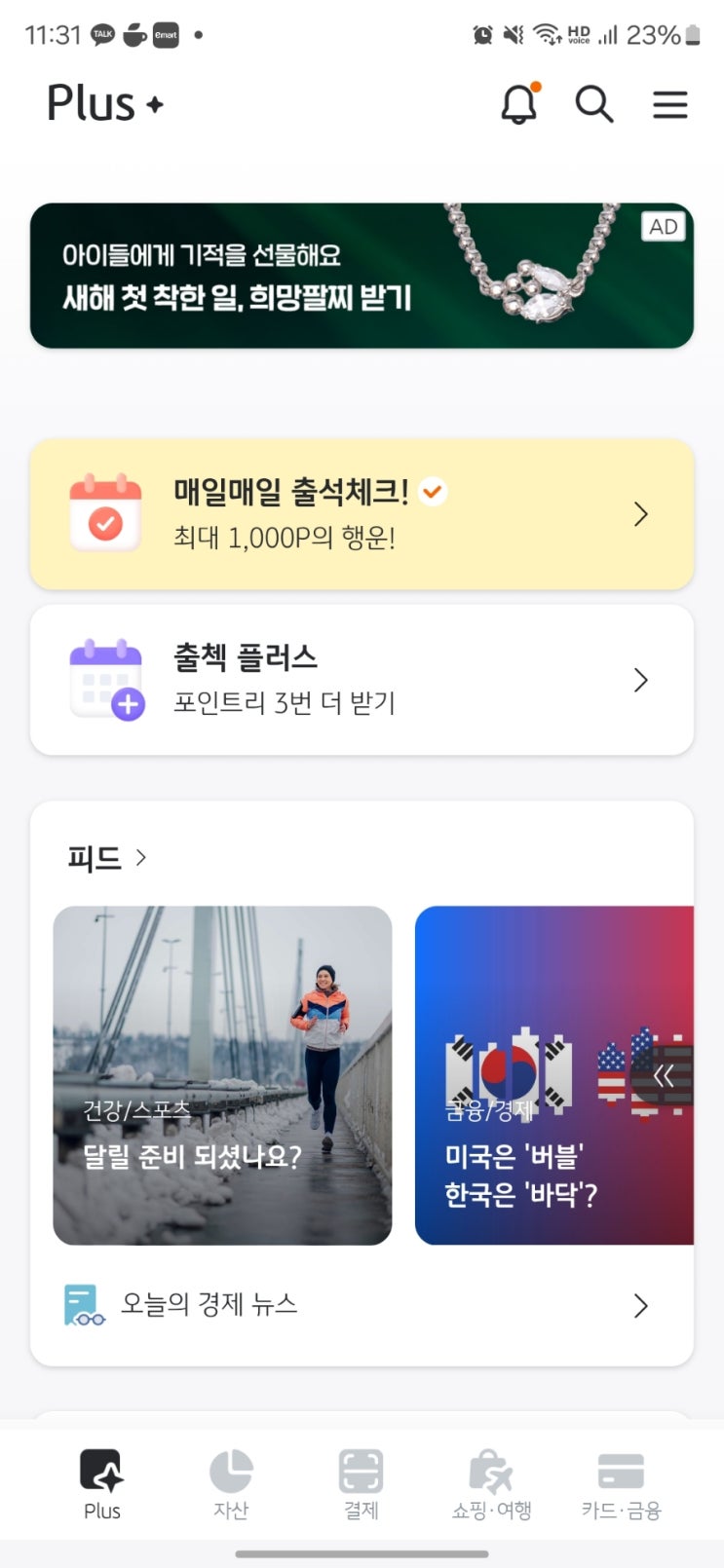Open 출첵 플러스 card
The height and width of the screenshot is (1568, 724).
pos(362,679)
